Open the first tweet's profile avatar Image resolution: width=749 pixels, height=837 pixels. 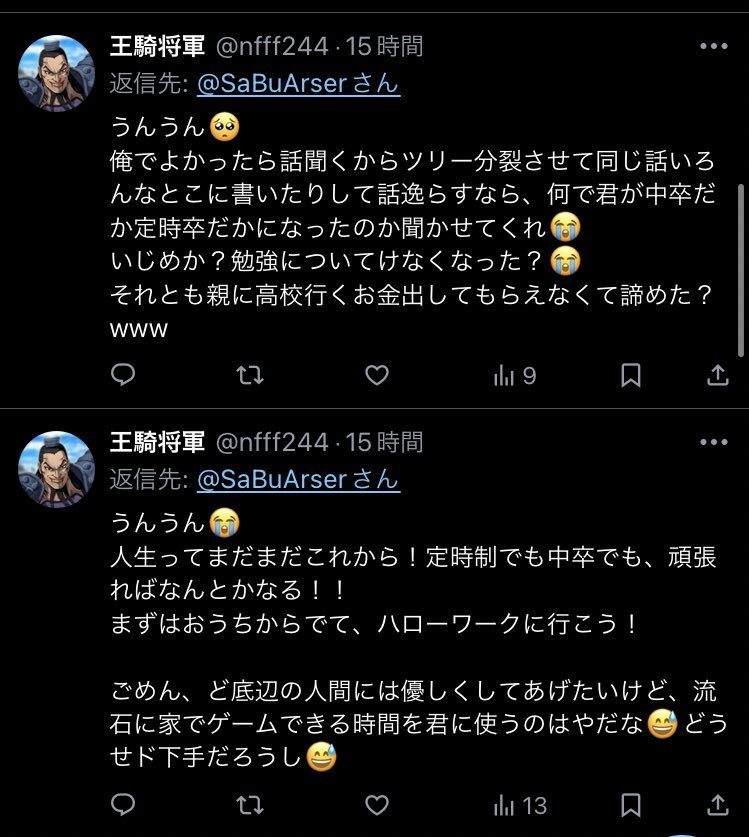[x=55, y=70]
